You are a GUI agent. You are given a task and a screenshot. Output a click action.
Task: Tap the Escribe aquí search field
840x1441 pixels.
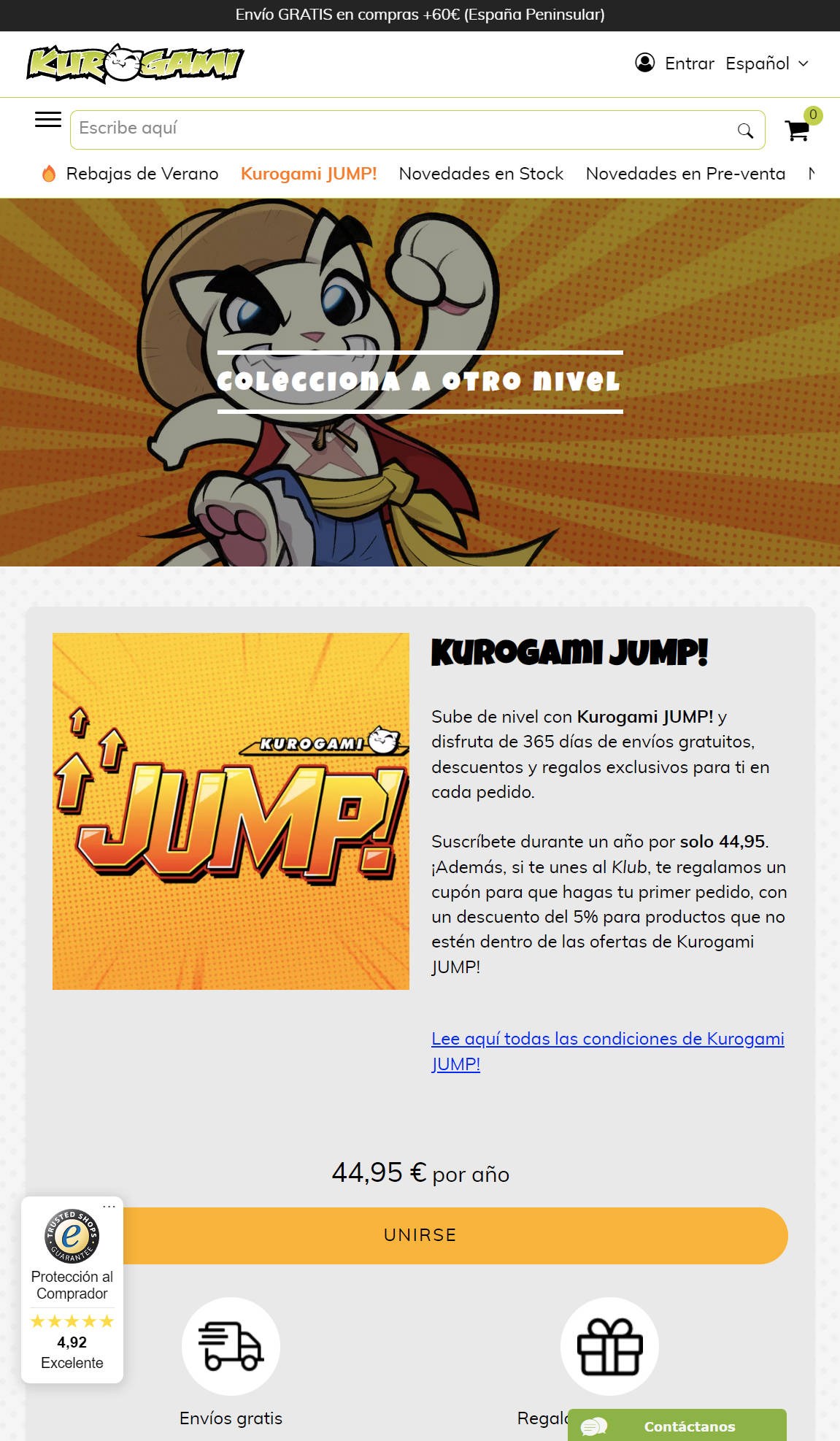pyautogui.click(x=401, y=129)
